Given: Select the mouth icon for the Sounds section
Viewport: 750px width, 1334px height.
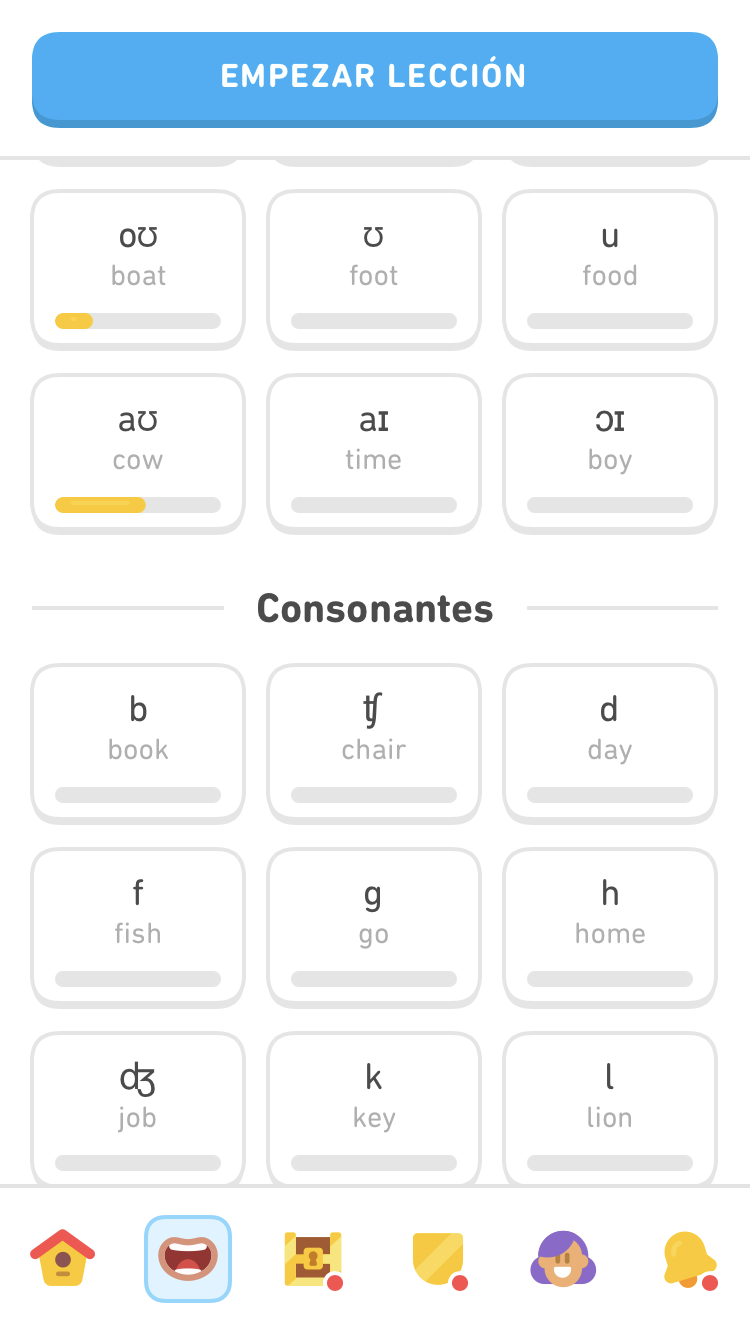Looking at the screenshot, I should tap(187, 1260).
